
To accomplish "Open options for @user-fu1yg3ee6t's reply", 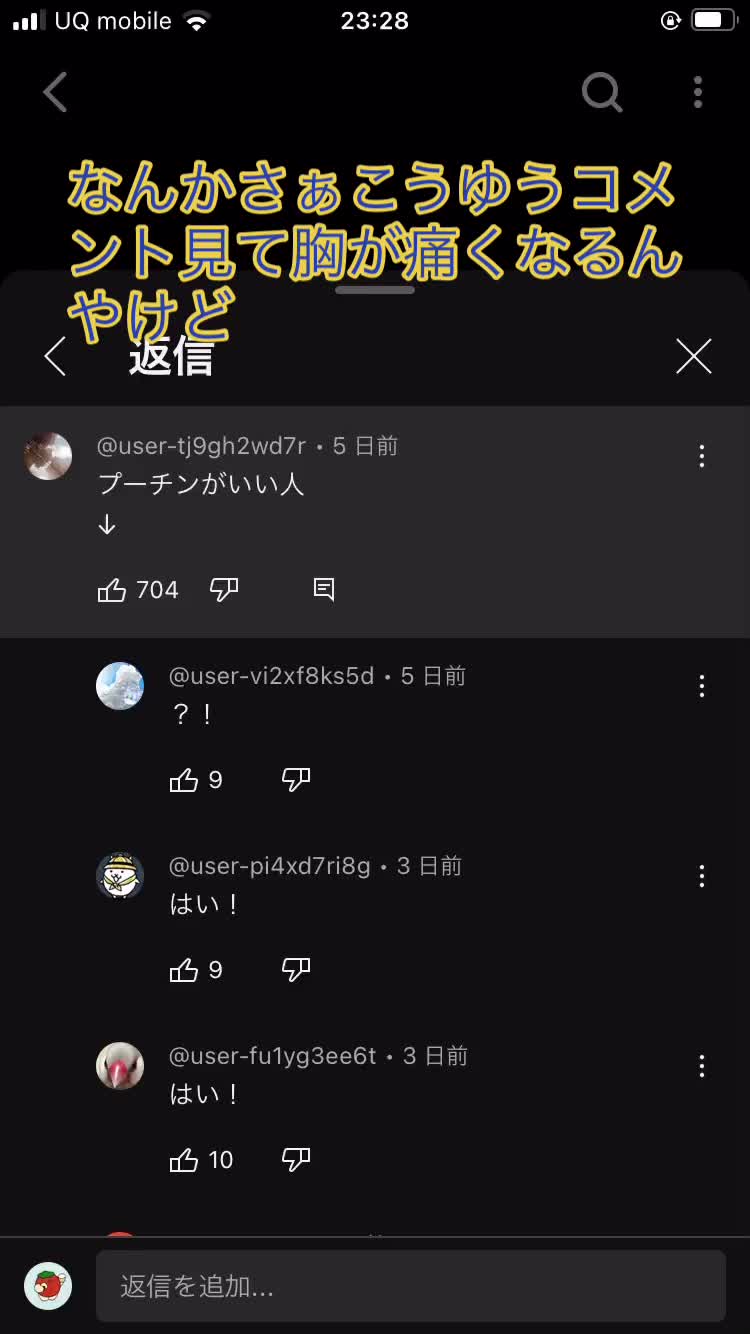I will click(702, 1066).
